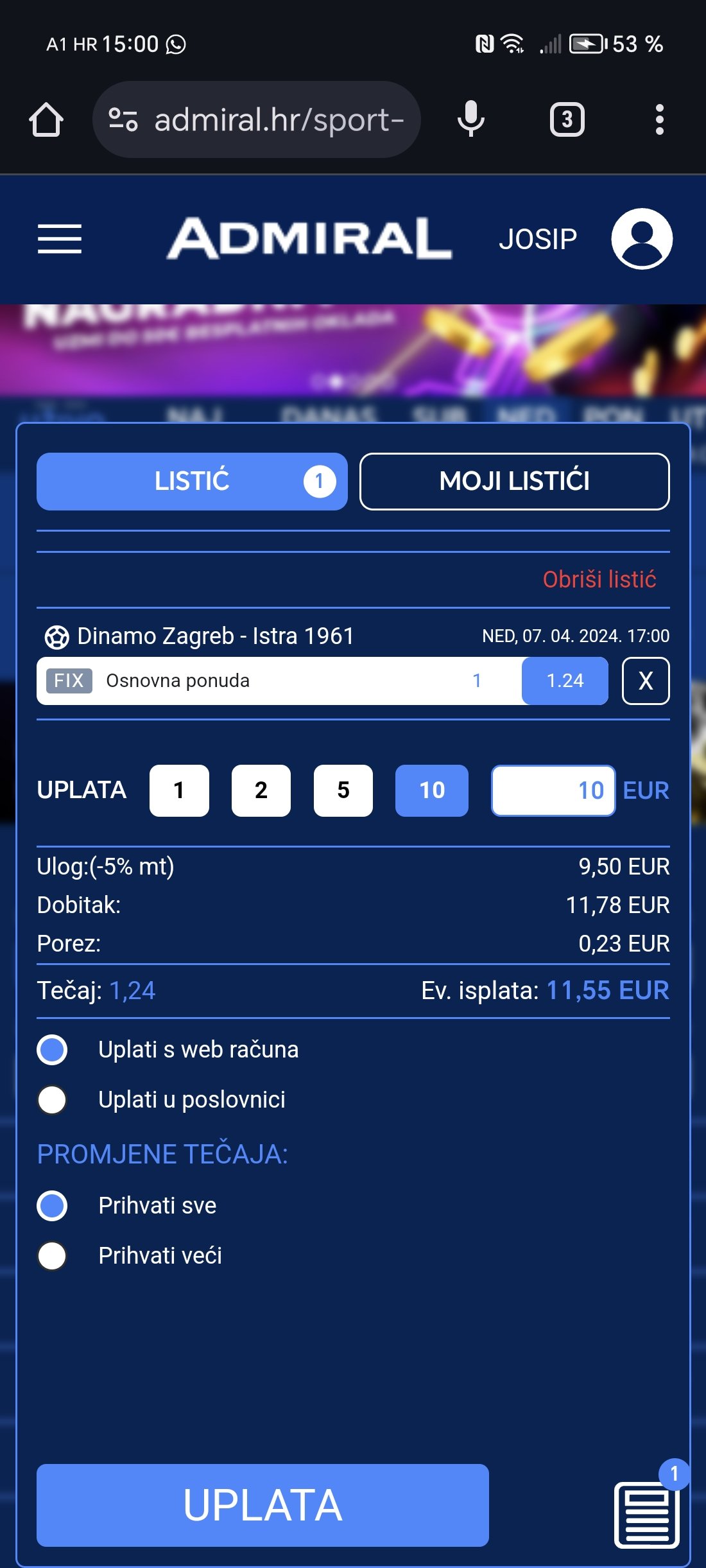
Task: Set stake to 2 EUR
Action: [x=261, y=790]
